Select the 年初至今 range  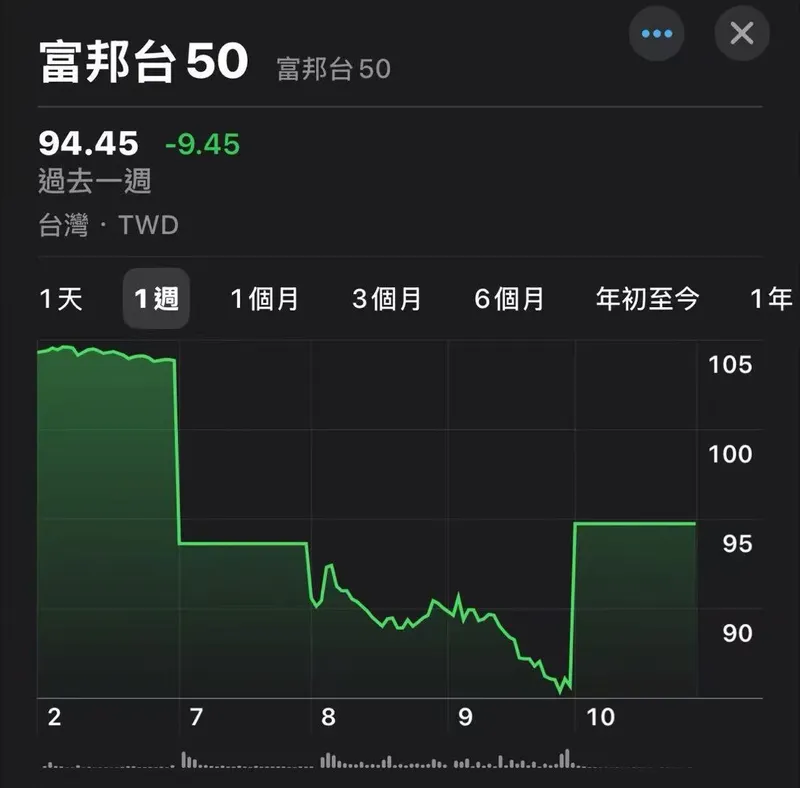click(647, 298)
